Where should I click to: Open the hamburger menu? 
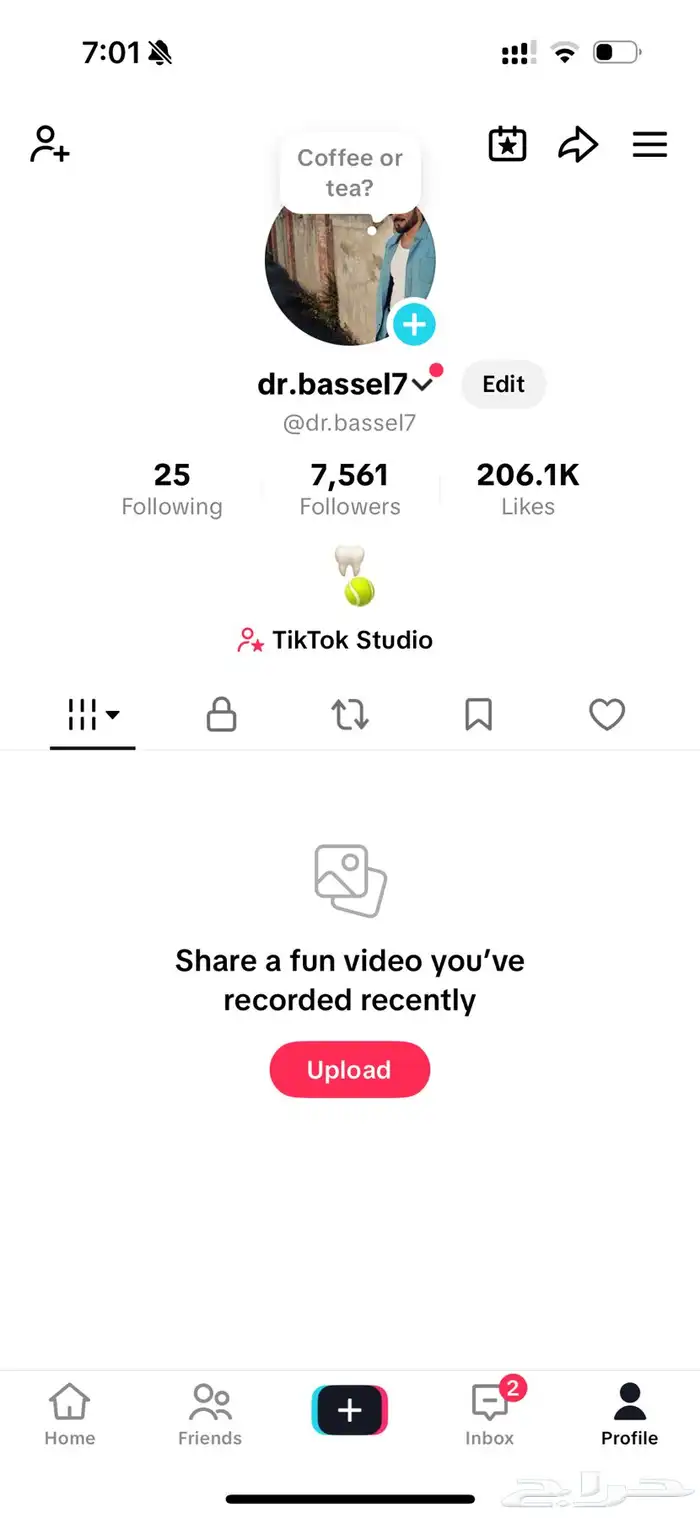650,145
